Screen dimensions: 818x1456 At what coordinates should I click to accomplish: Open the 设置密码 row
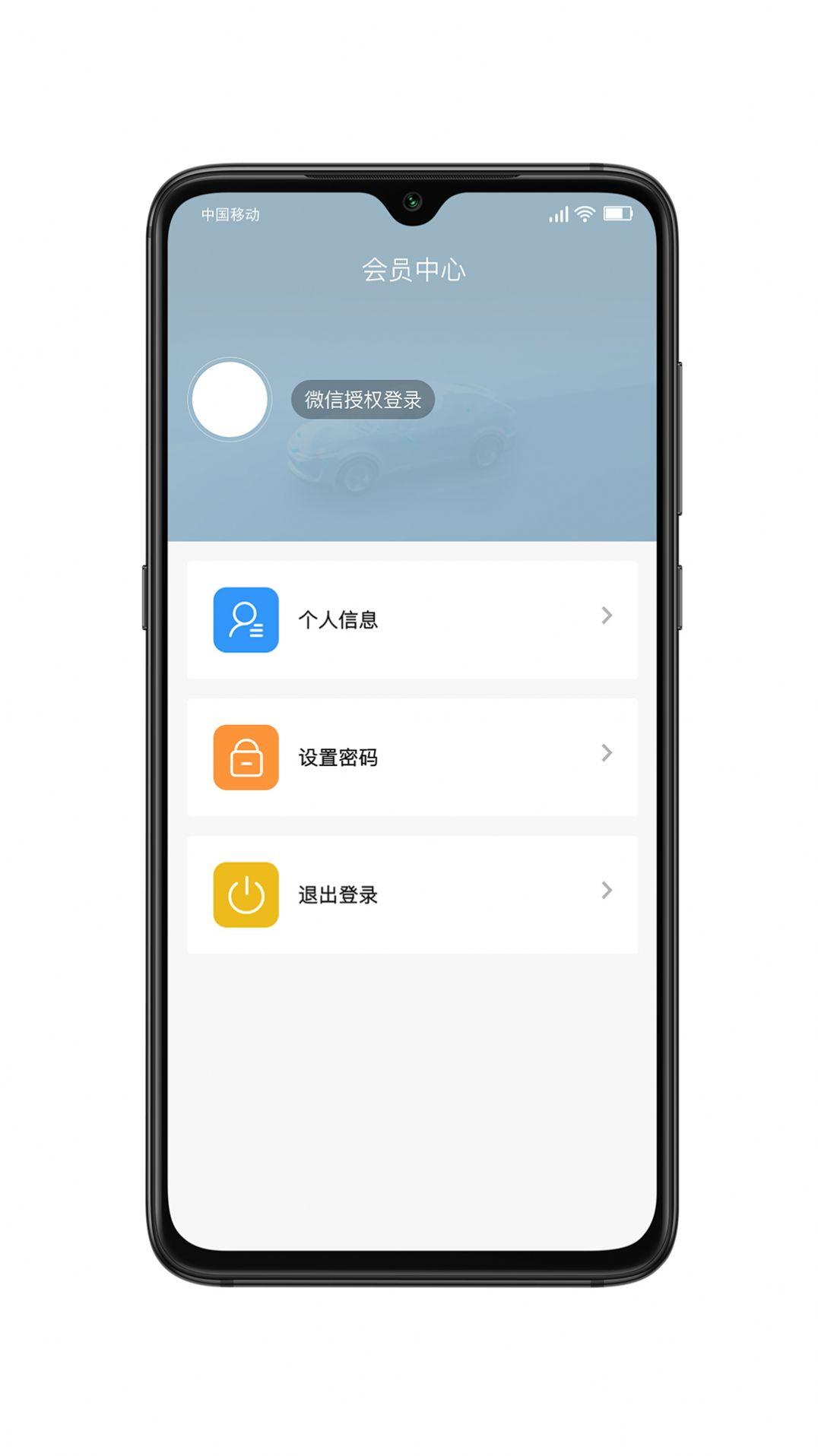412,758
